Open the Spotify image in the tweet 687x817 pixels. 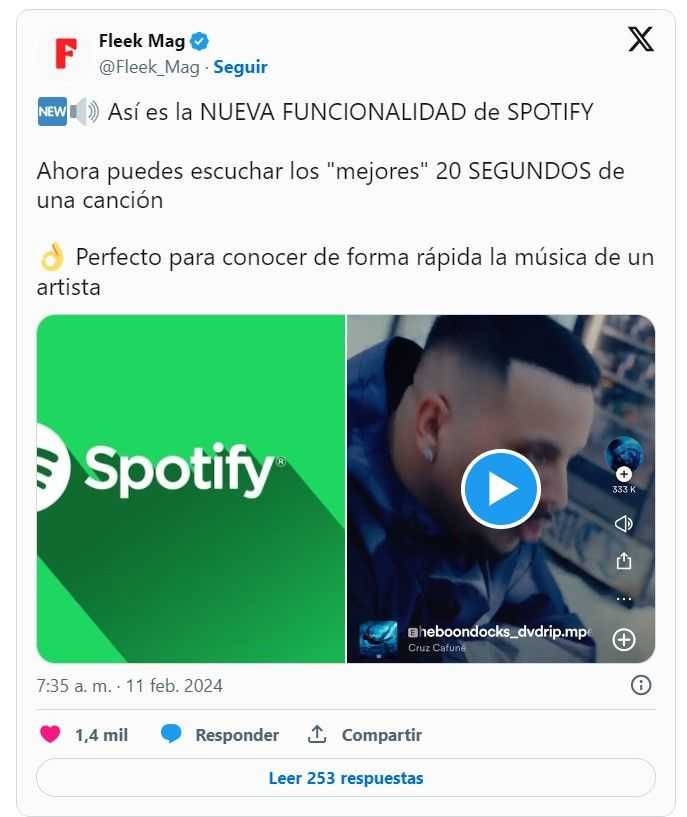(x=190, y=489)
